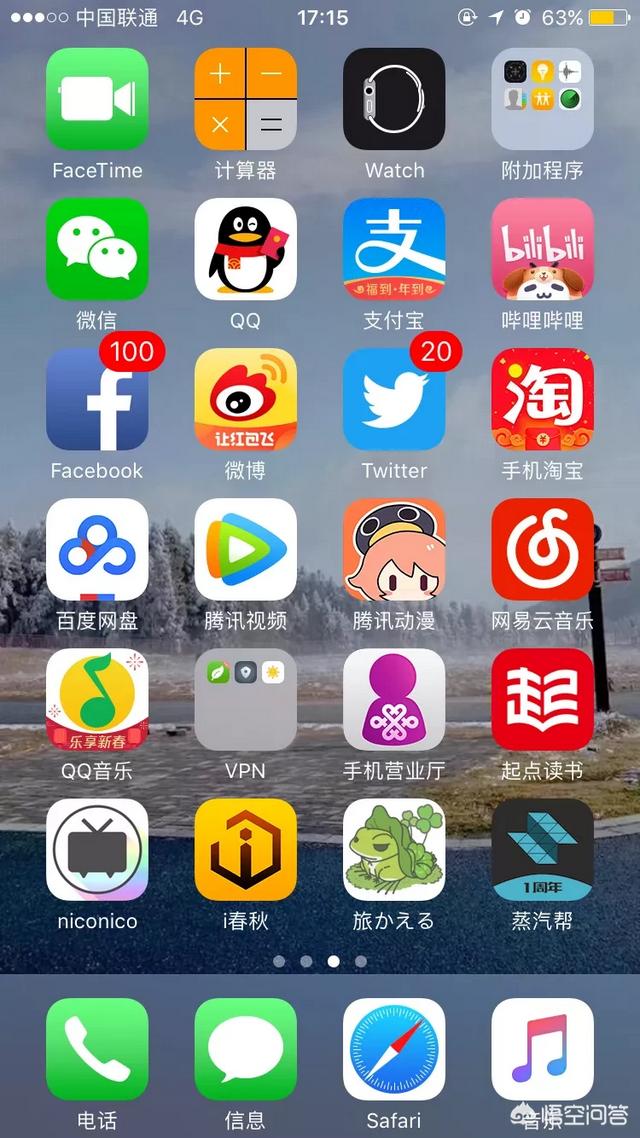Open 微信 WeChat
The height and width of the screenshot is (1138, 640).
97,249
